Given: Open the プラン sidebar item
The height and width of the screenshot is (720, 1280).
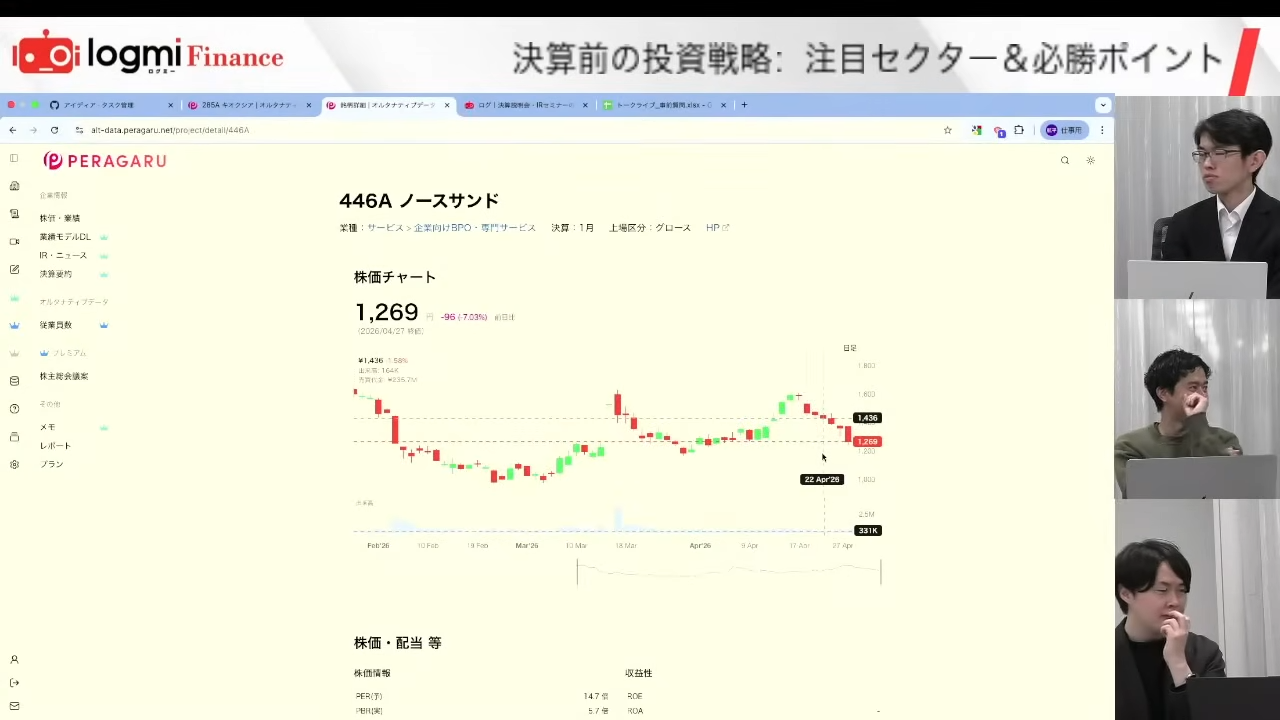Looking at the screenshot, I should (x=51, y=464).
